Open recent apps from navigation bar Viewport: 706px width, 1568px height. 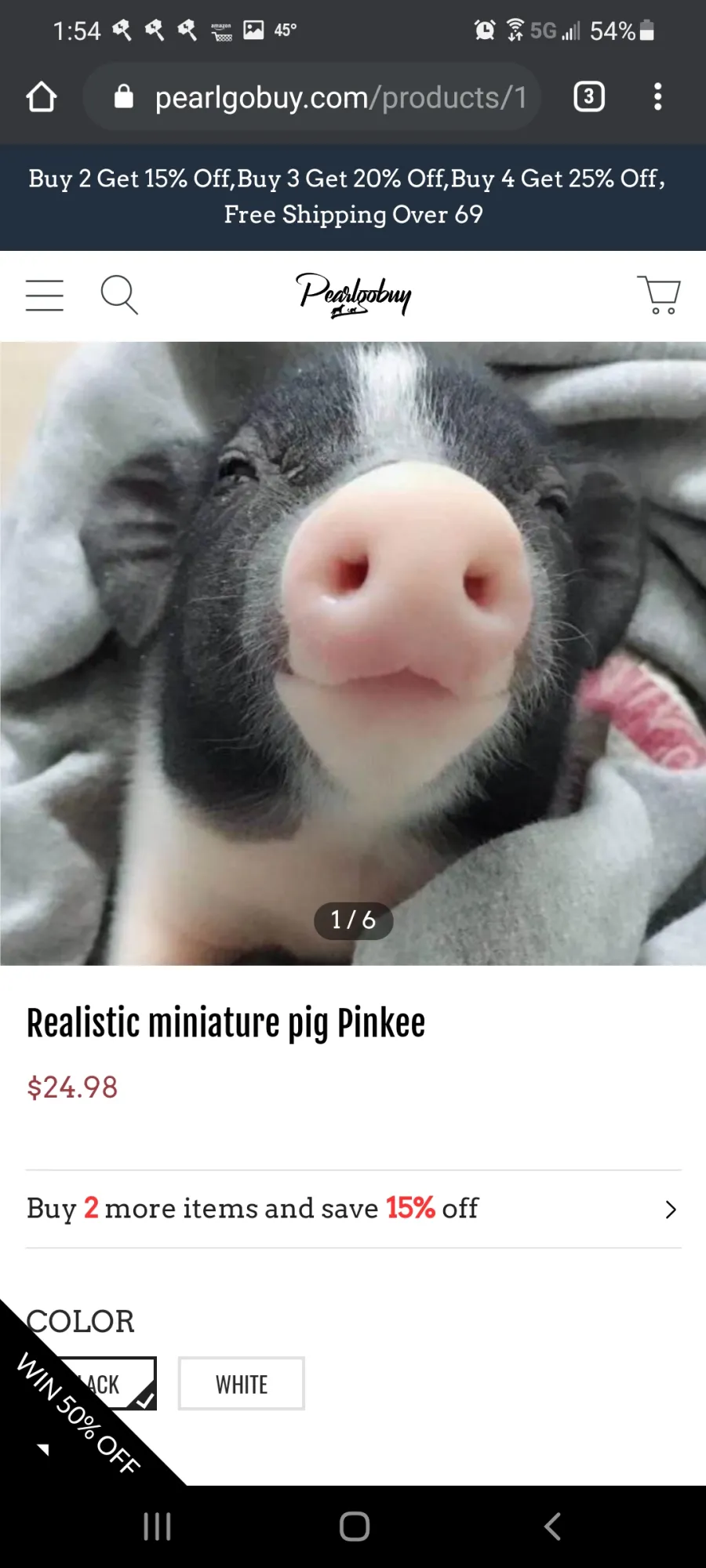157,1526
